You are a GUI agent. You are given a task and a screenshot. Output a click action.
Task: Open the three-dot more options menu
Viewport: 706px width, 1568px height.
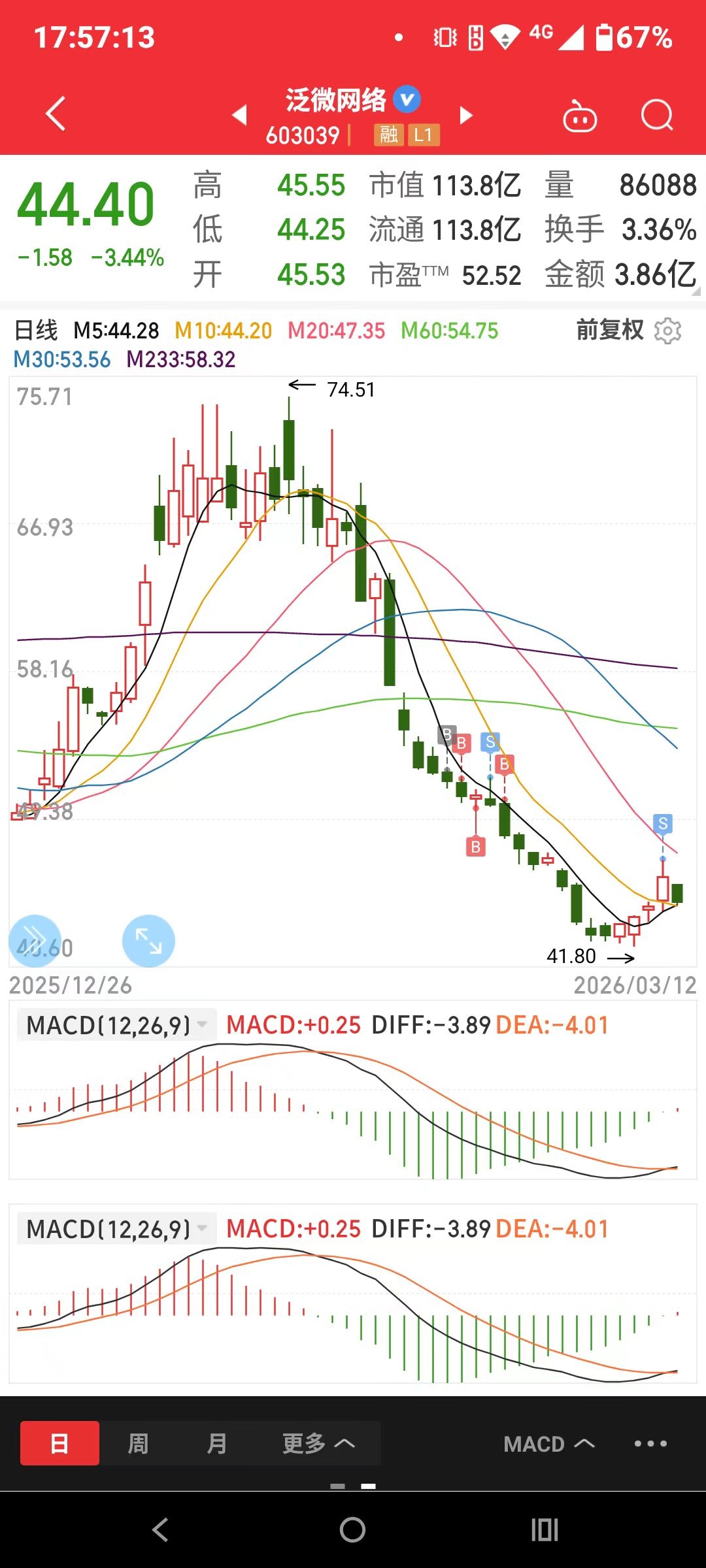coord(650,1443)
